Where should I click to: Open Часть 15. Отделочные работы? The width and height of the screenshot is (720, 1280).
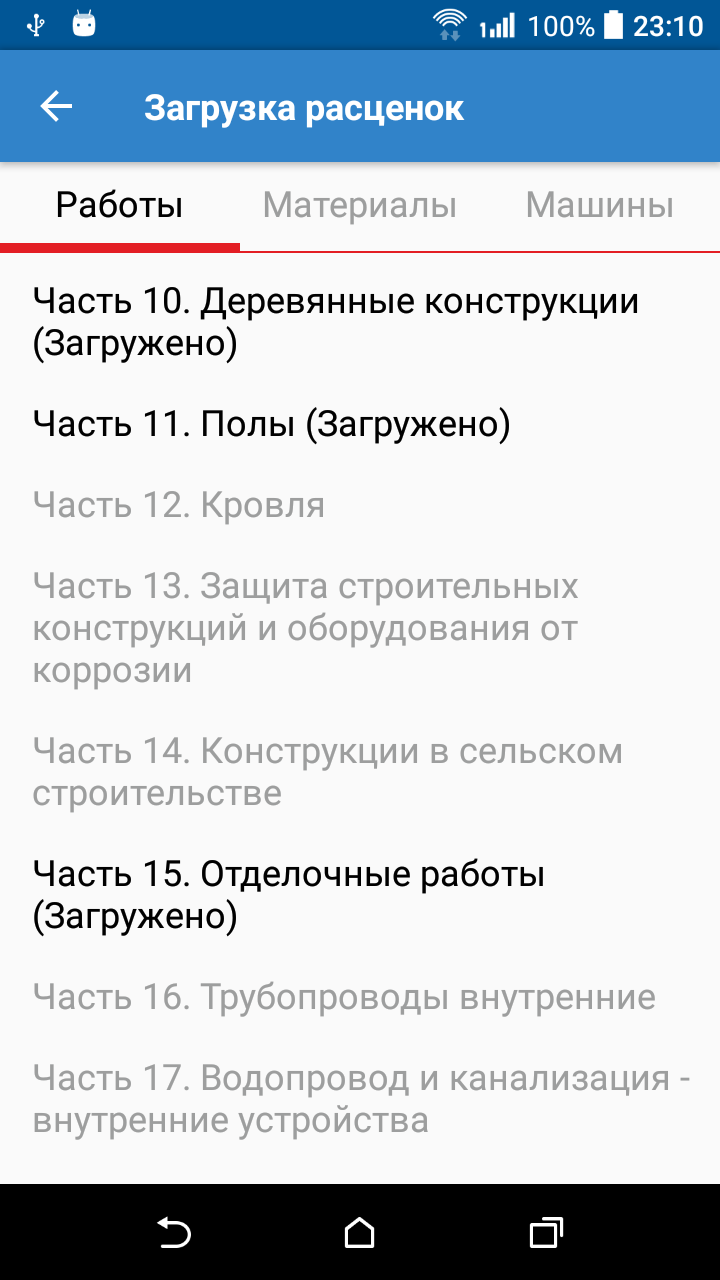pos(289,894)
